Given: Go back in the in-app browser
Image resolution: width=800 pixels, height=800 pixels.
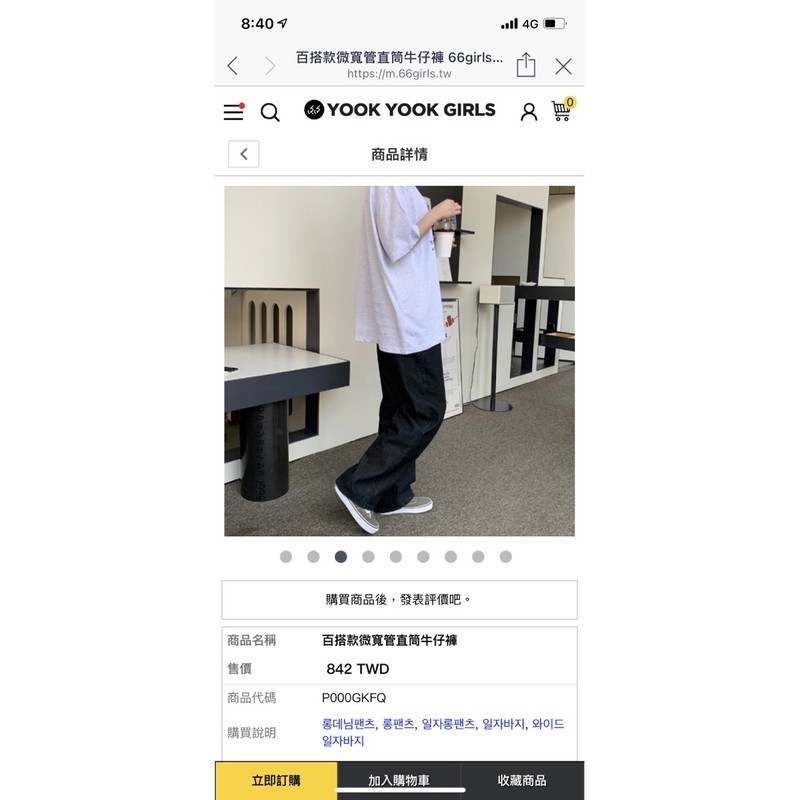Looking at the screenshot, I should click(233, 66).
